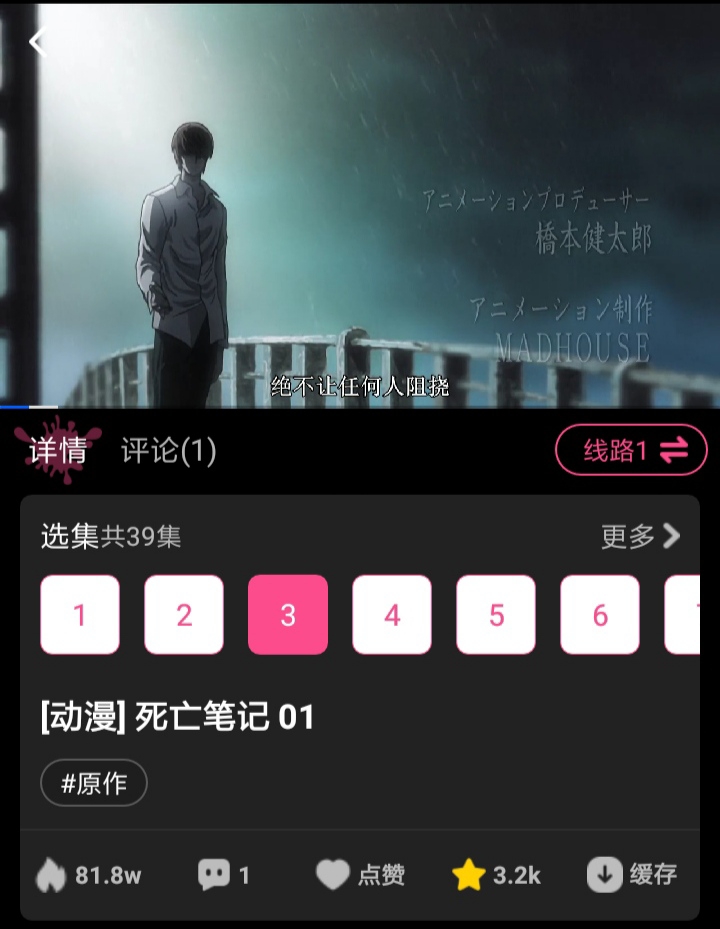Select episode 6
The image size is (720, 929).
(600, 615)
